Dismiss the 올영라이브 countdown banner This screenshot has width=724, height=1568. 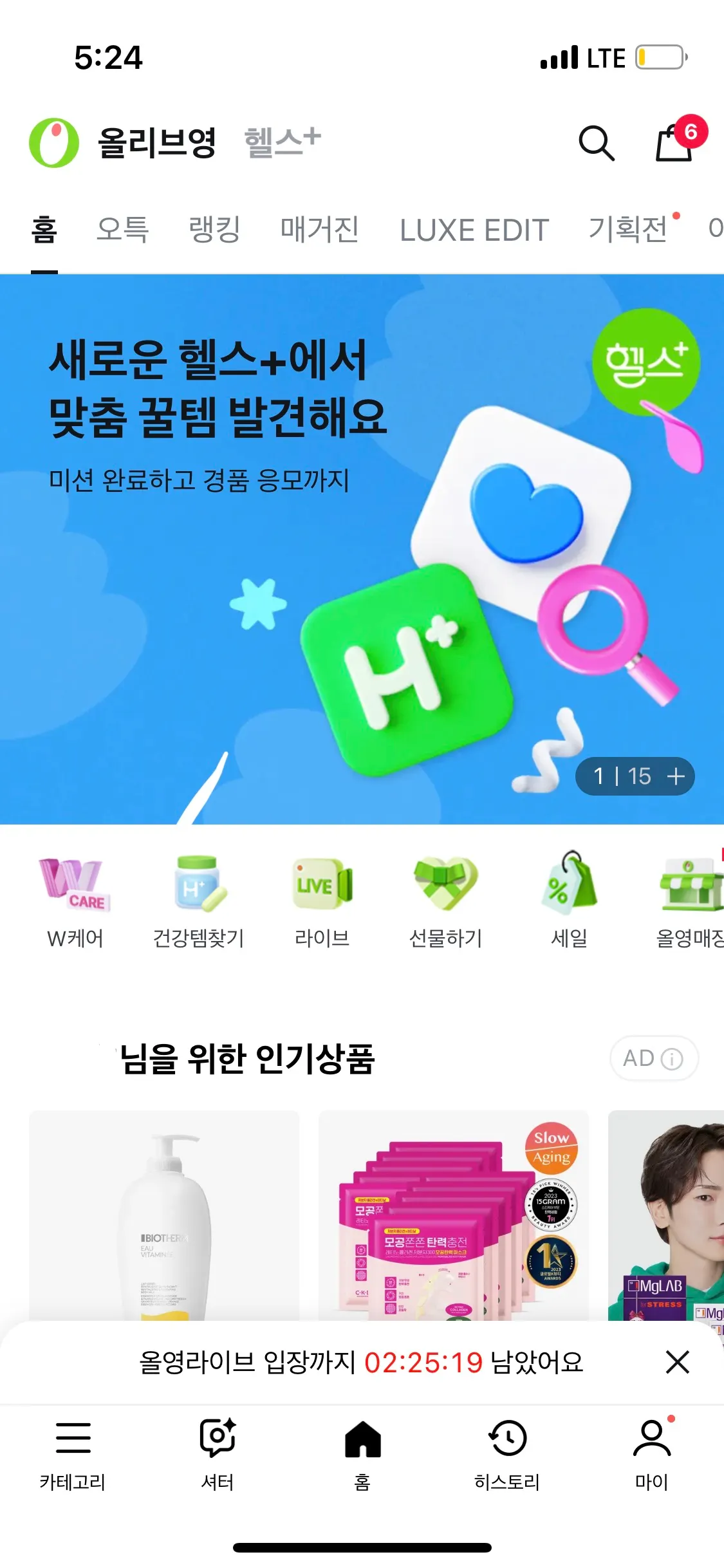(677, 1362)
